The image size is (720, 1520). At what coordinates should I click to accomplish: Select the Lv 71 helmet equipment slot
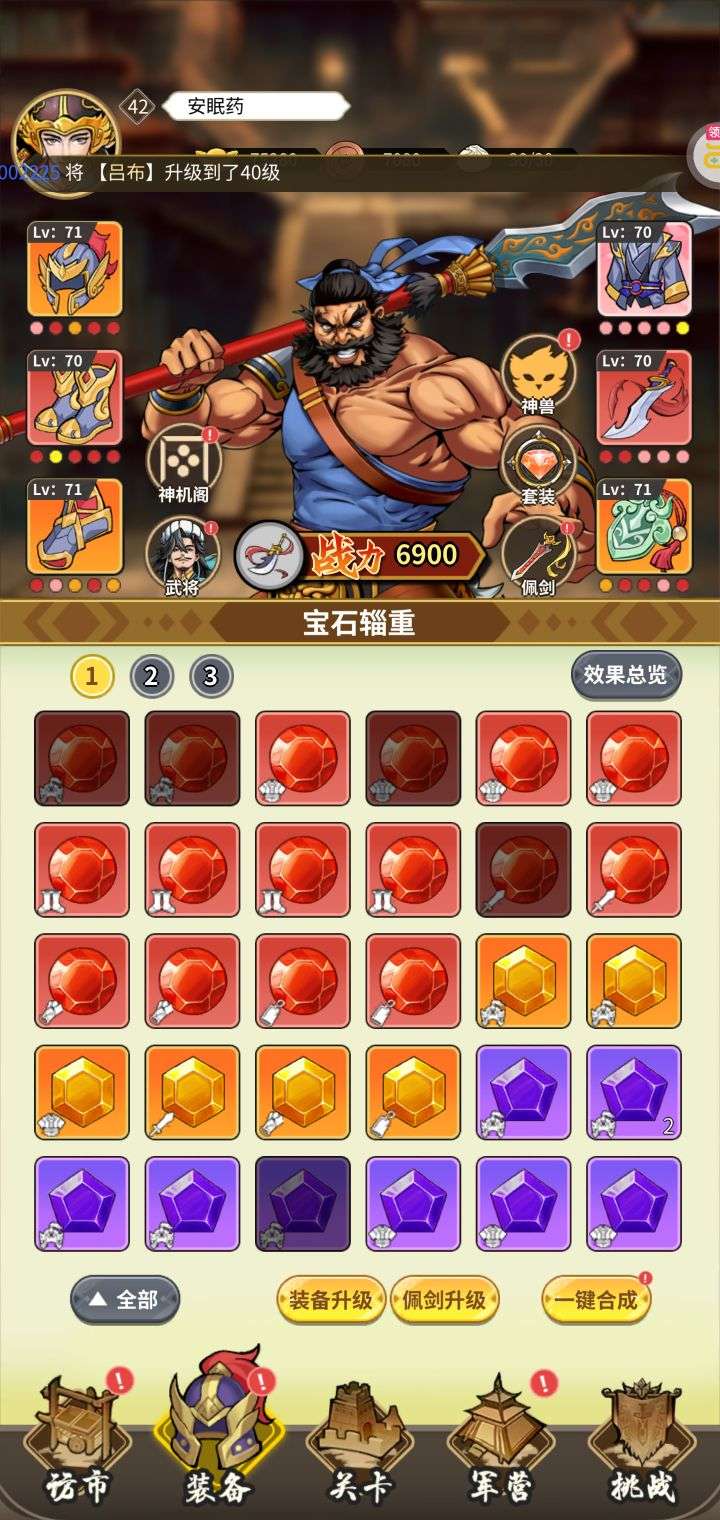click(x=75, y=269)
